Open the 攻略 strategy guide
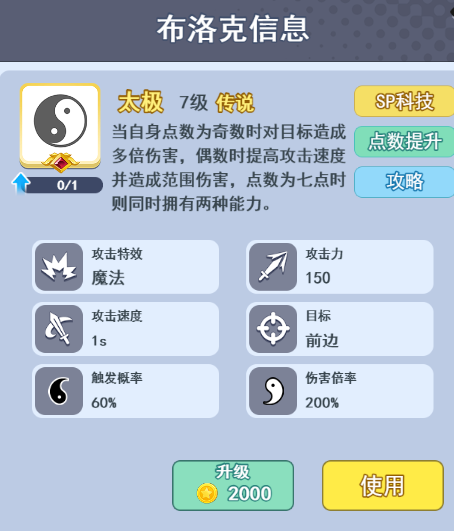454x531 pixels. [404, 182]
